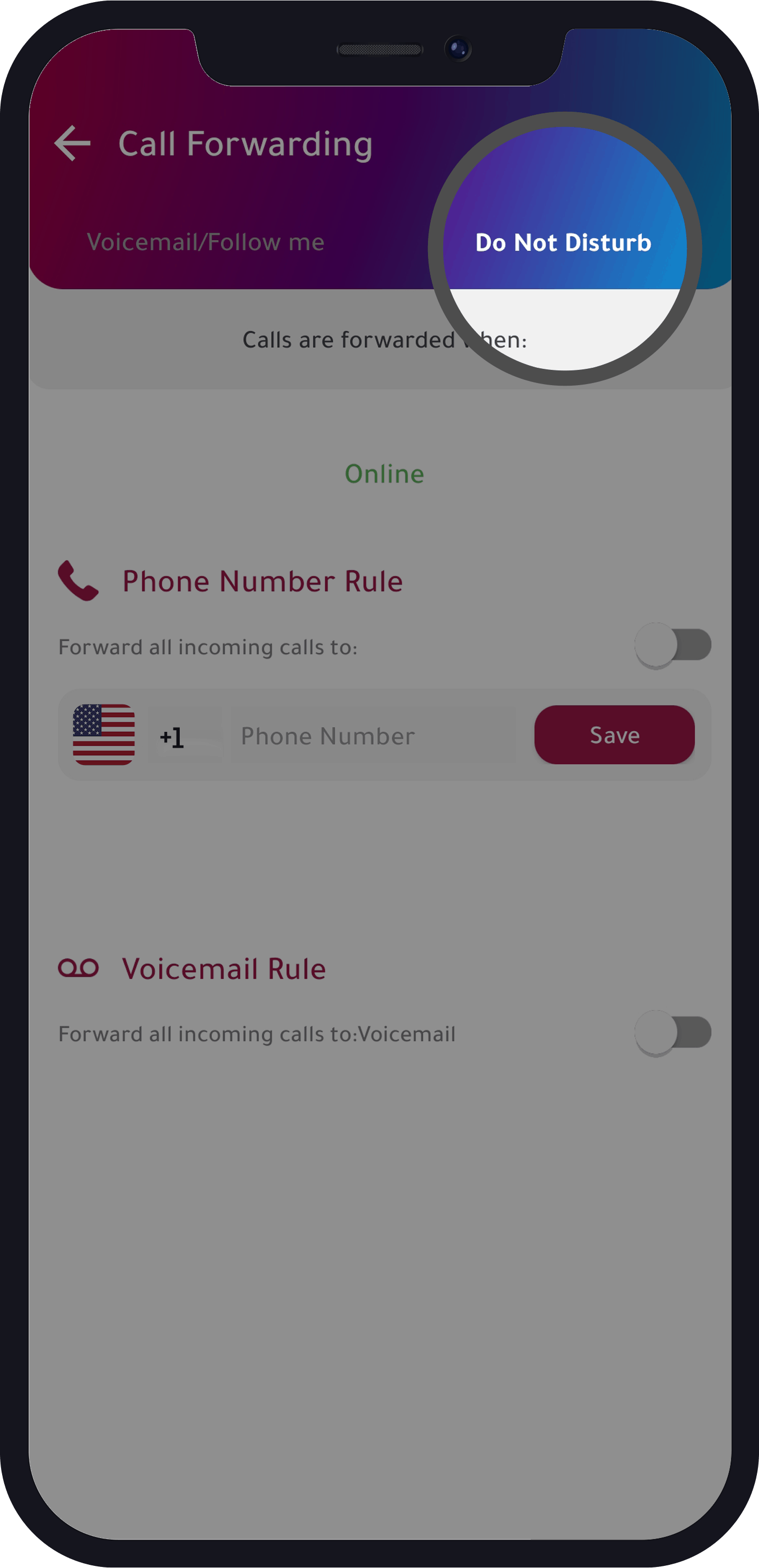Tap the phone handset icon near forwarding rule
Viewport: 759px width, 1568px height.
click(80, 581)
